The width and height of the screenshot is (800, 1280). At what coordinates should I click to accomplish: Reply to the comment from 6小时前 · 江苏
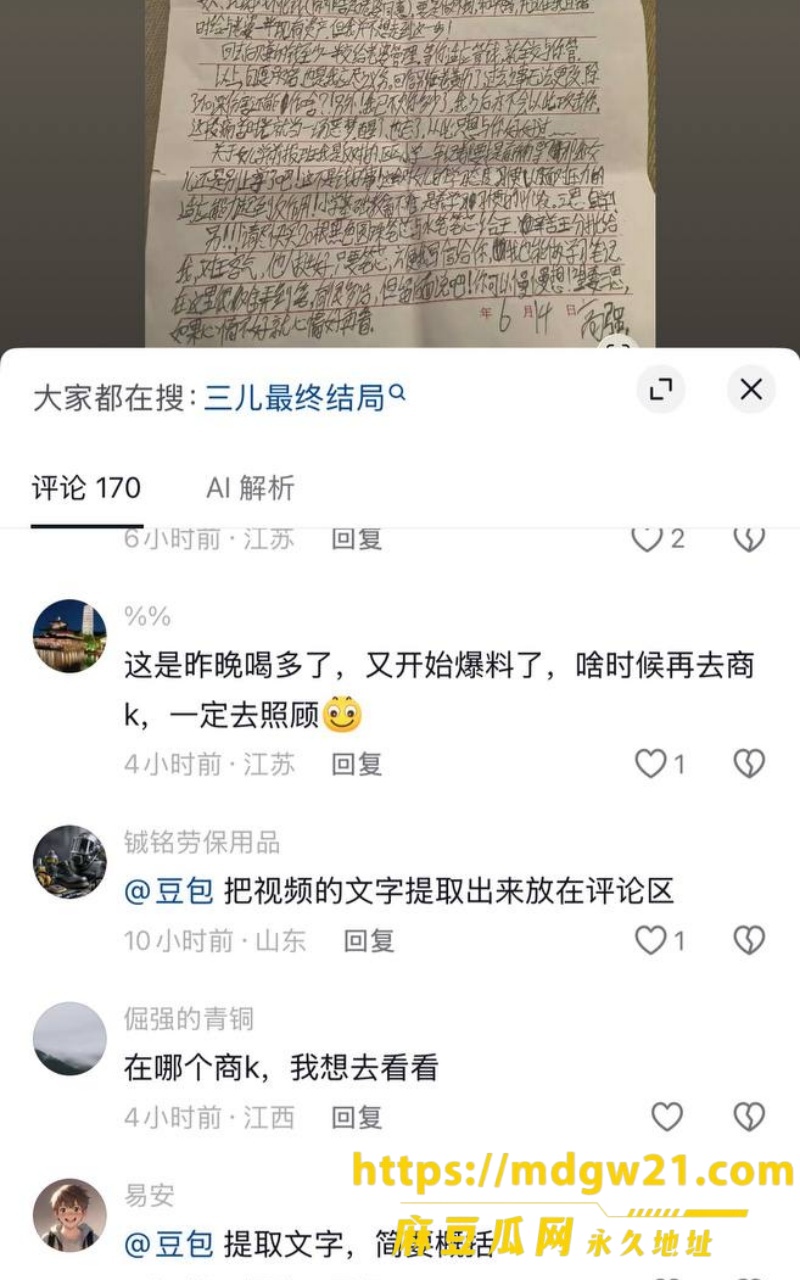(x=357, y=539)
